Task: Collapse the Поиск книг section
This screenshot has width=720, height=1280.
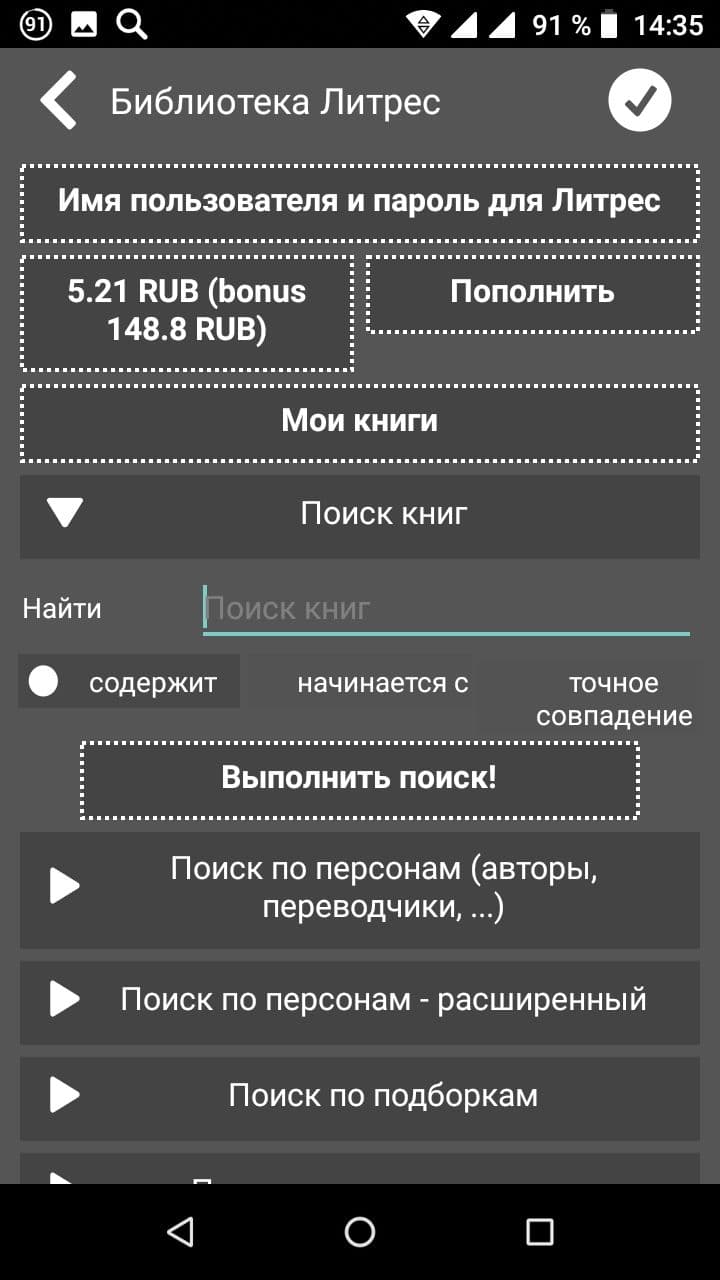Action: (359, 515)
